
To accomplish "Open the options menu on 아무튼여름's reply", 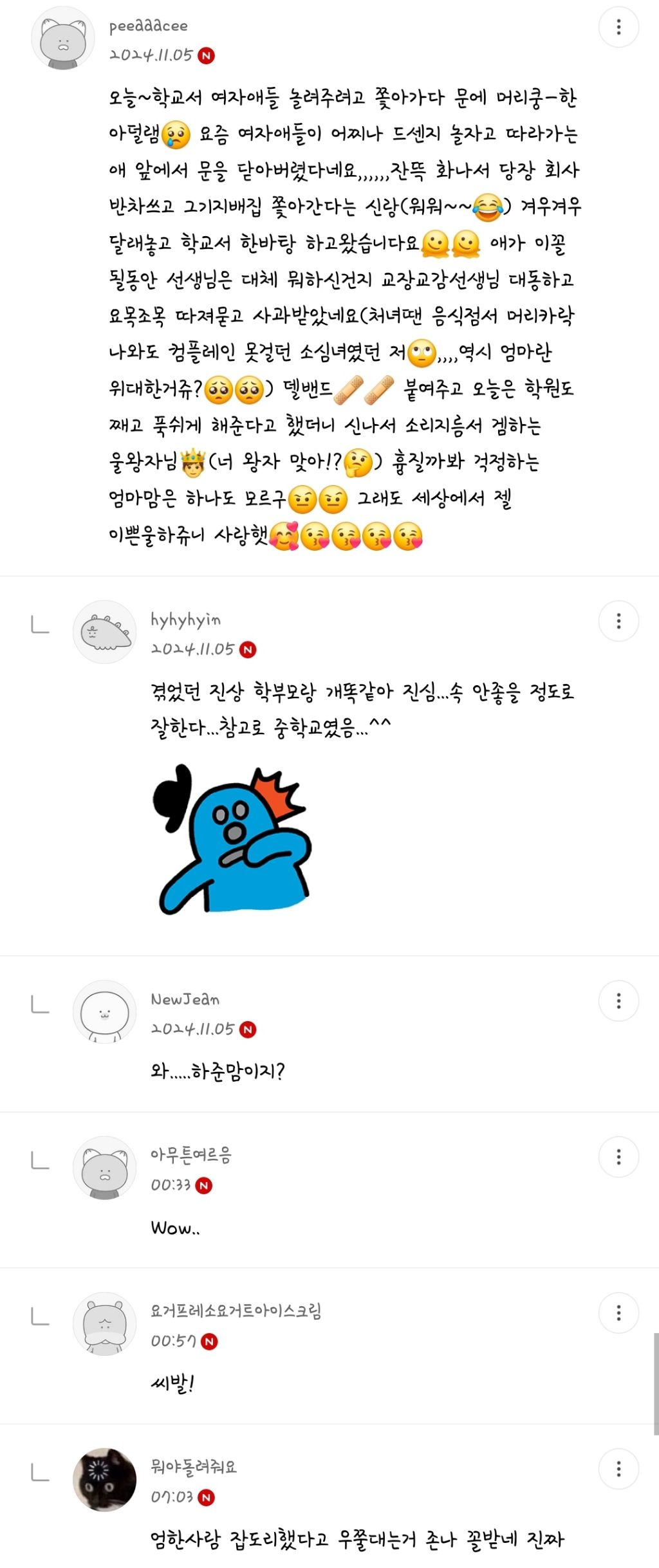I will [x=618, y=1157].
